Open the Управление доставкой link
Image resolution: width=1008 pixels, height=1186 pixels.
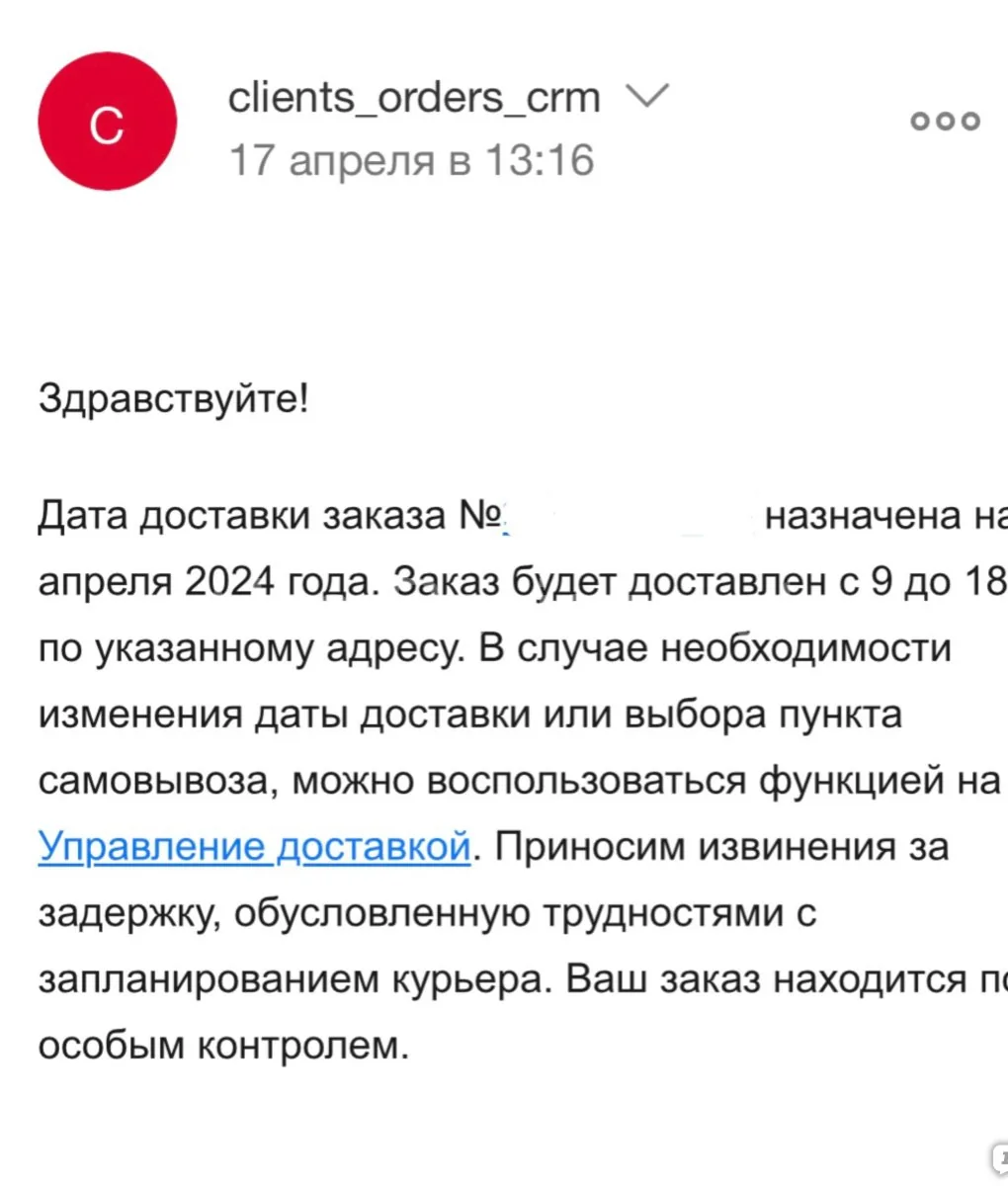coord(254,847)
